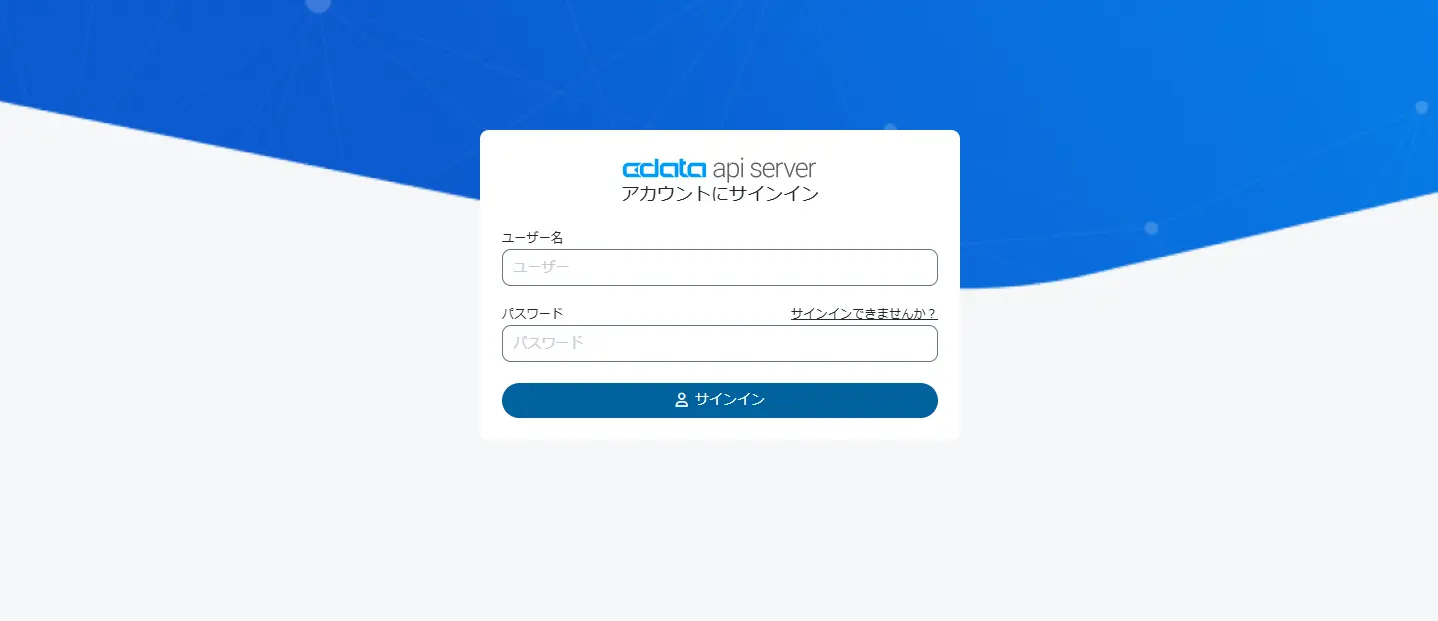The height and width of the screenshot is (621, 1438).
Task: Tap the サインイン sign-in button
Action: [719, 400]
